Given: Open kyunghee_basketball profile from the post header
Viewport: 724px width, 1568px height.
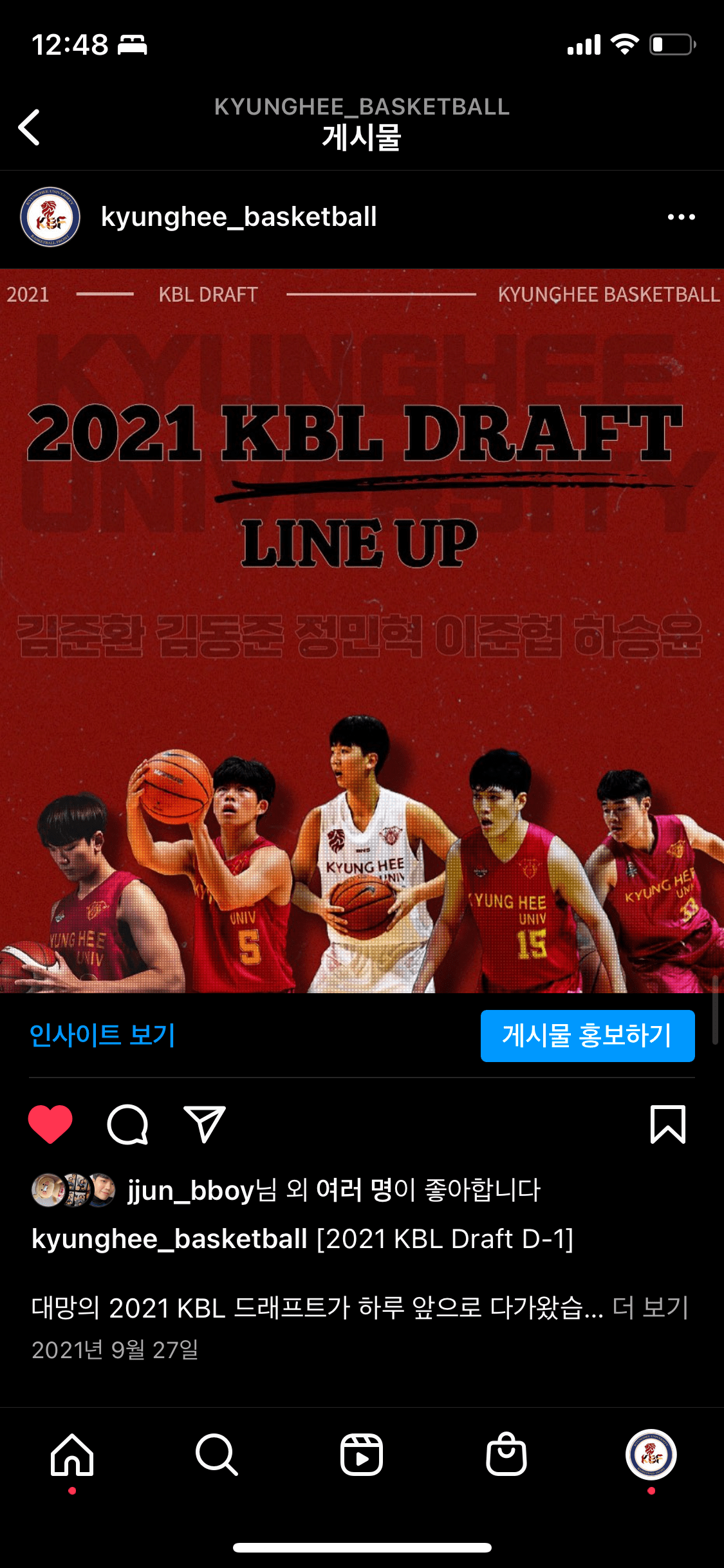Looking at the screenshot, I should pyautogui.click(x=239, y=217).
